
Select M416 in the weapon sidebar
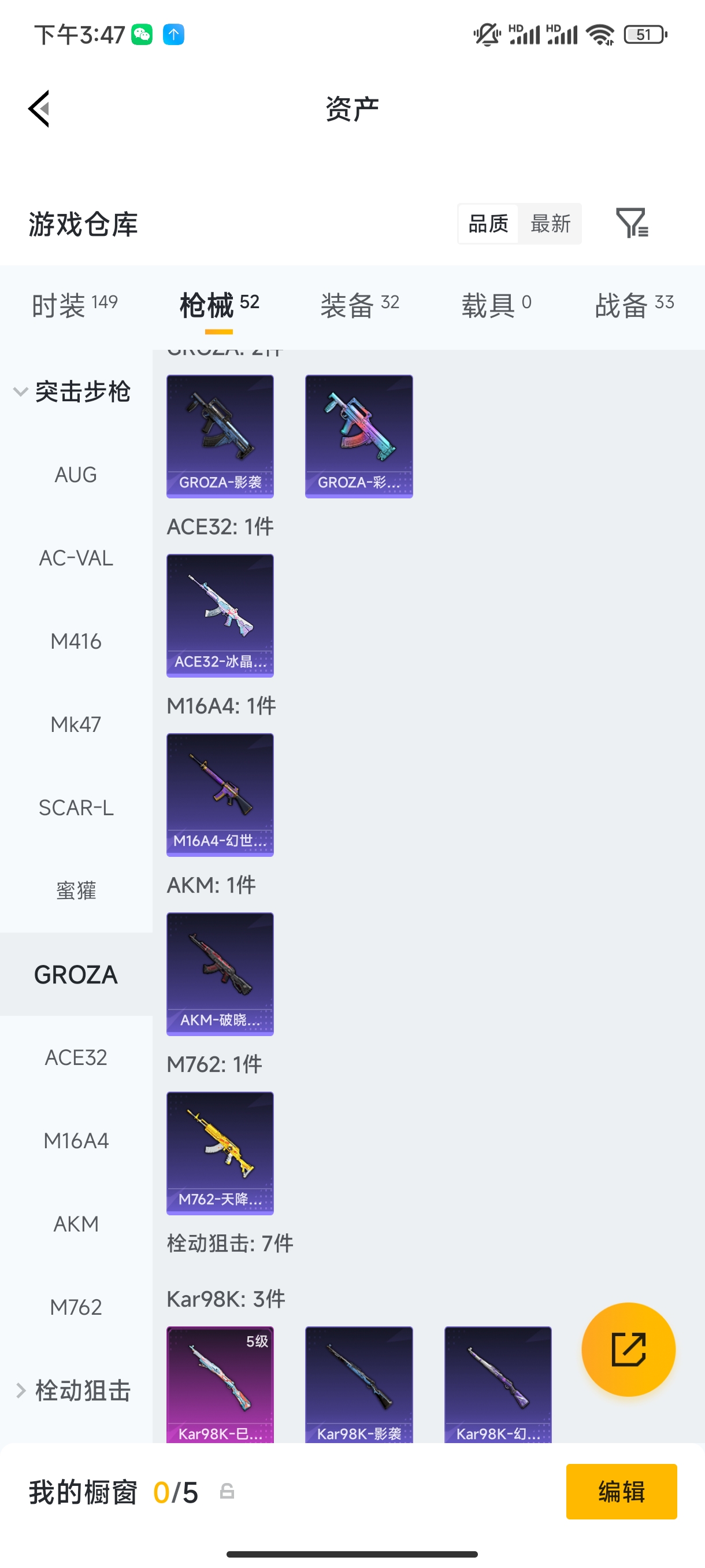pyautogui.click(x=76, y=641)
